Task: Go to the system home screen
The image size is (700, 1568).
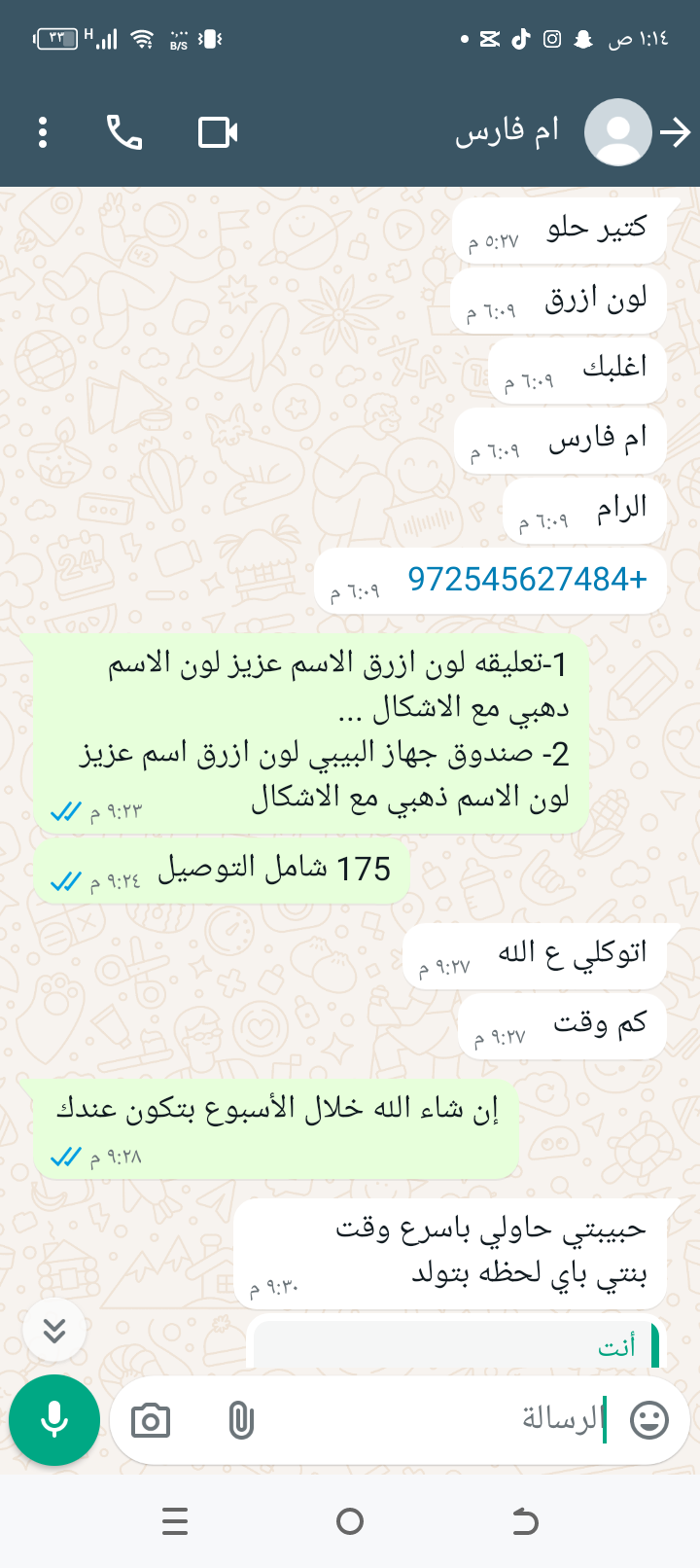Action: (x=350, y=1521)
